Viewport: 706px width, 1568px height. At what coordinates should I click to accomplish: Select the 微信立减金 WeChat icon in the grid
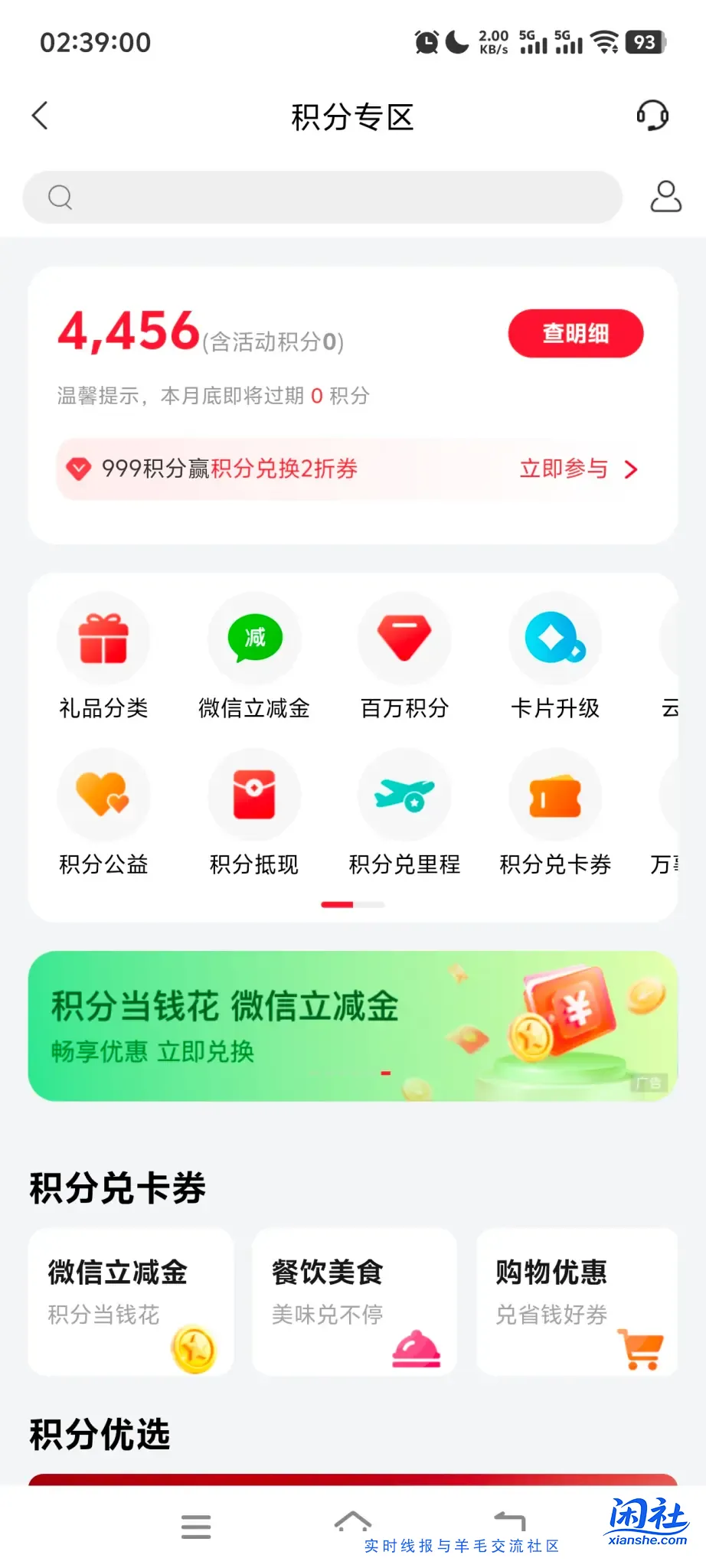[254, 639]
